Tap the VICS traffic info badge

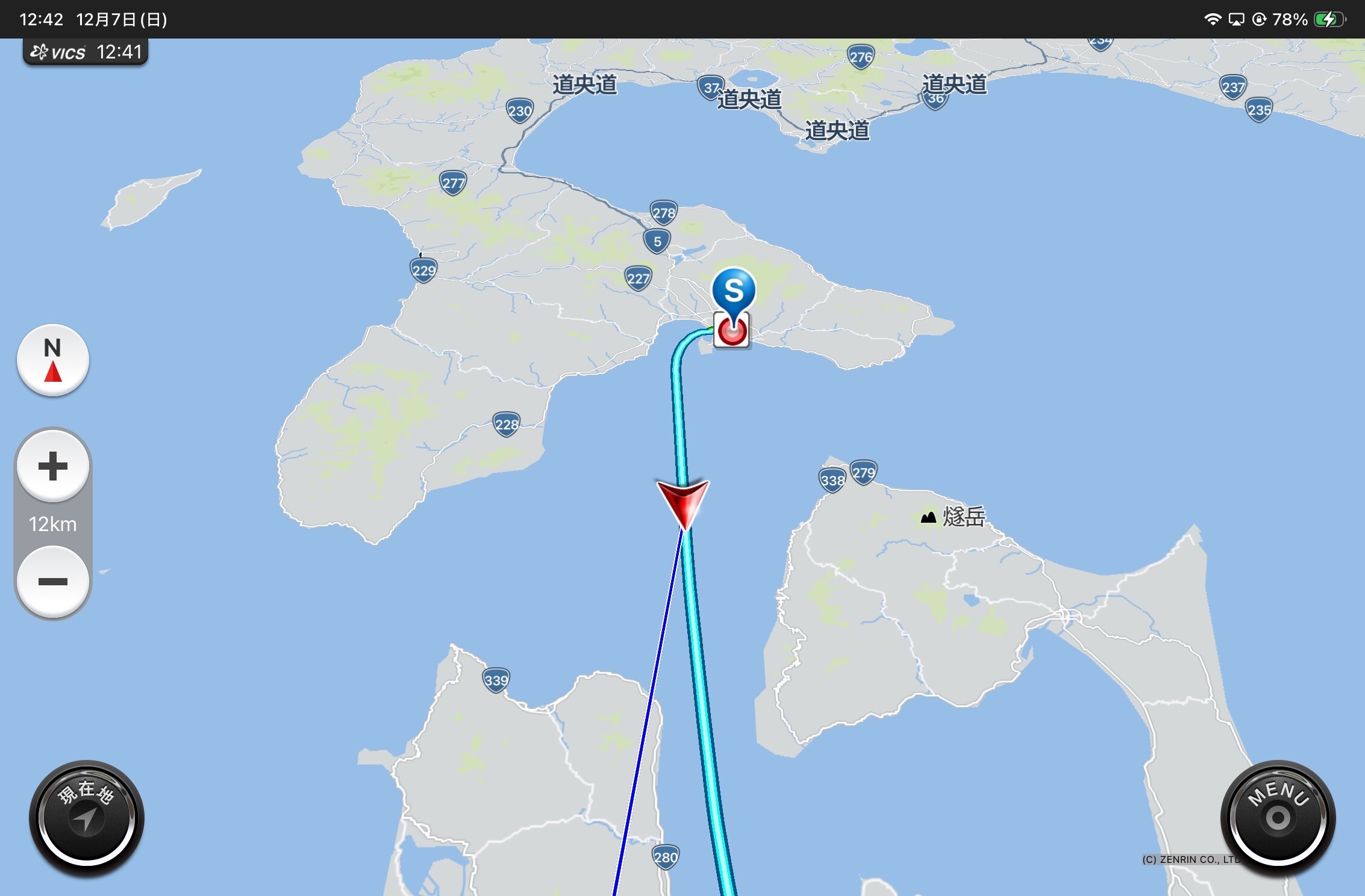86,52
